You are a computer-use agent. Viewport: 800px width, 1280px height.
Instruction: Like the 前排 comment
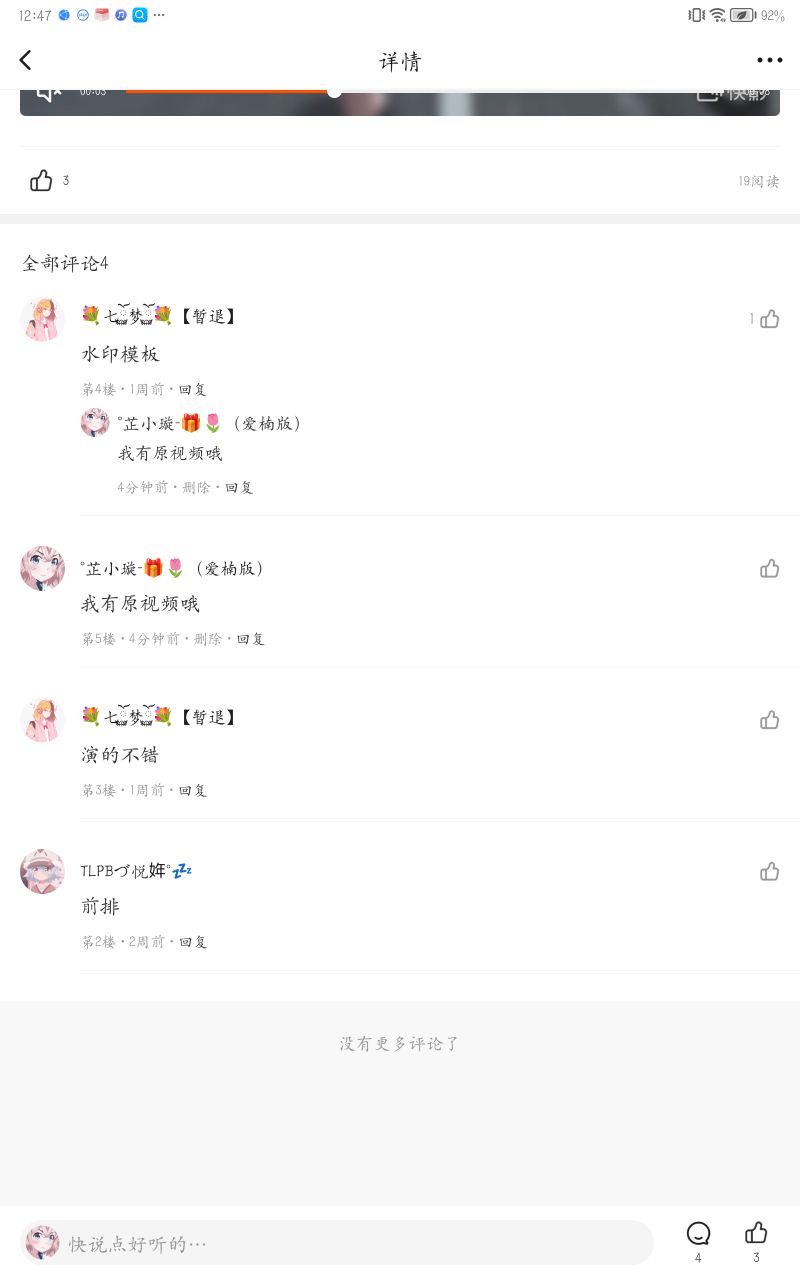click(x=769, y=871)
